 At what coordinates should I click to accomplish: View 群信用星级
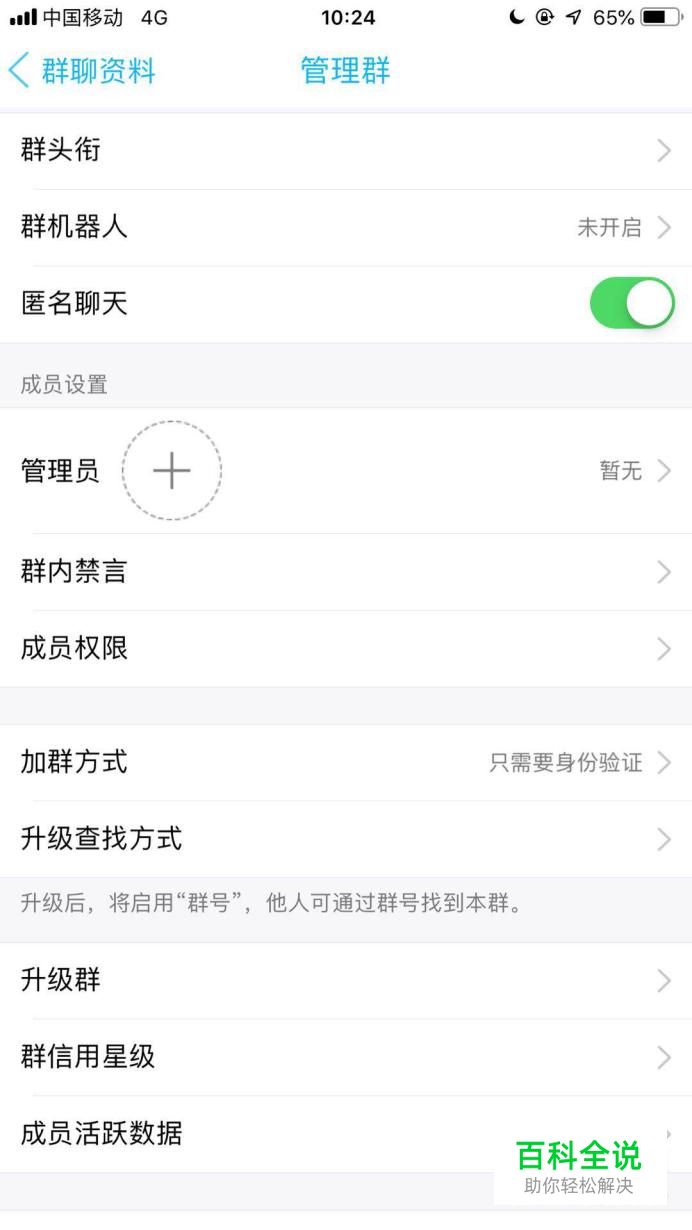[346, 1057]
